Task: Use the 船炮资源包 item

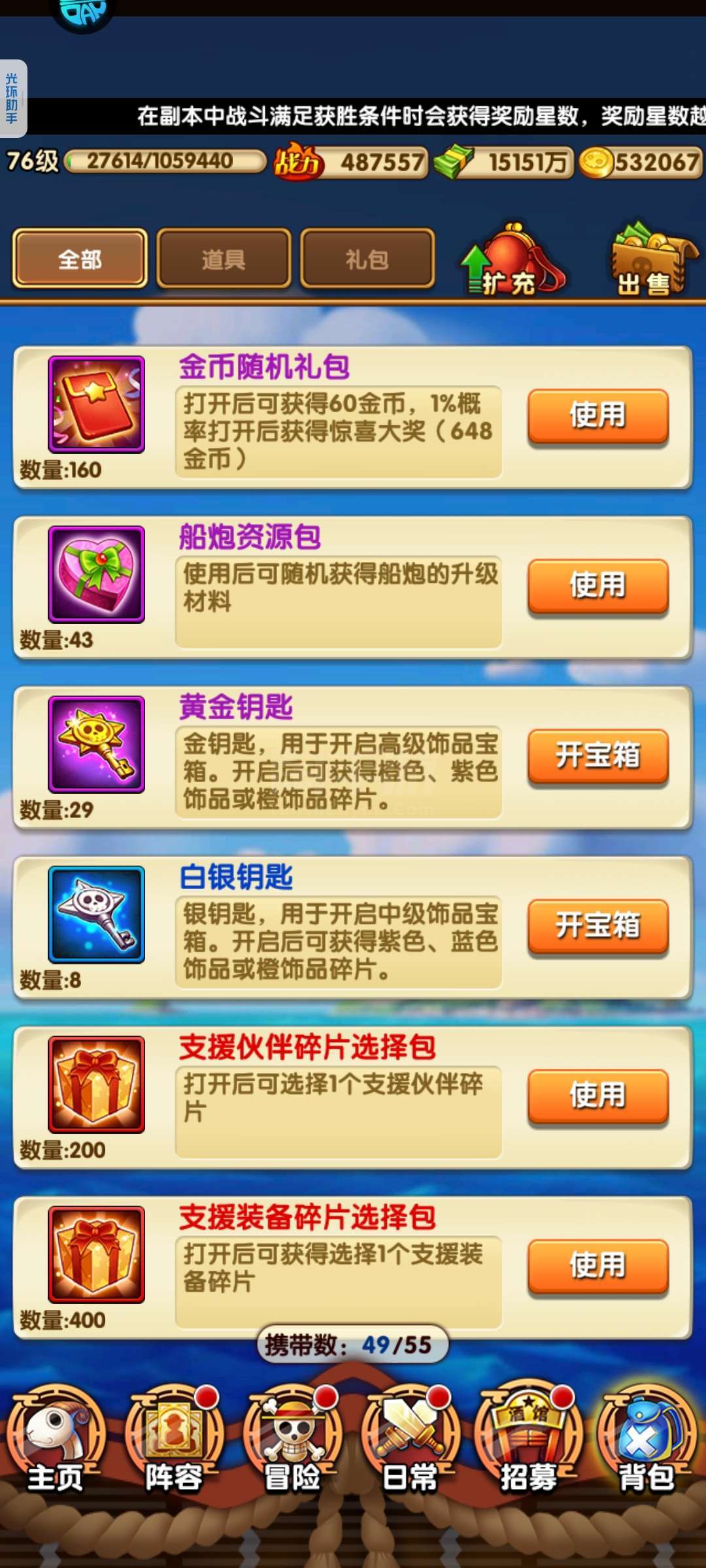Action: 598,585
